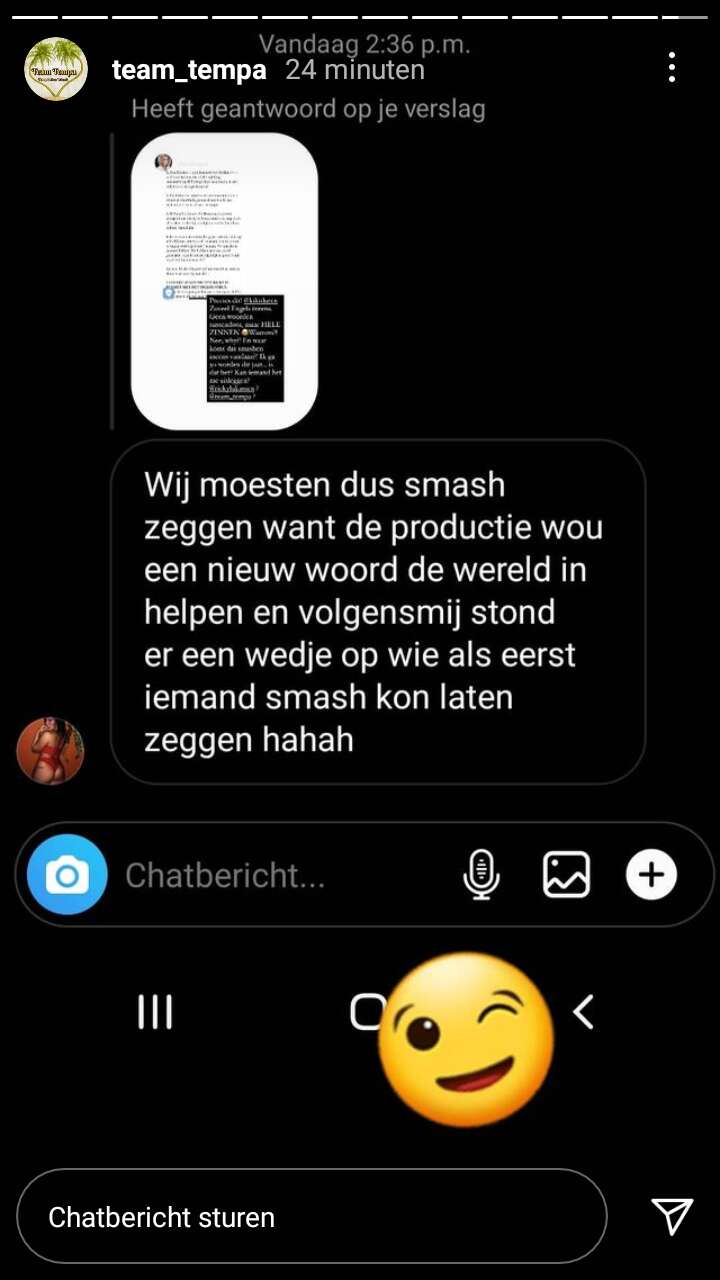The image size is (720, 1280).
Task: Open team_tempa's round profile picture
Action: tap(57, 69)
